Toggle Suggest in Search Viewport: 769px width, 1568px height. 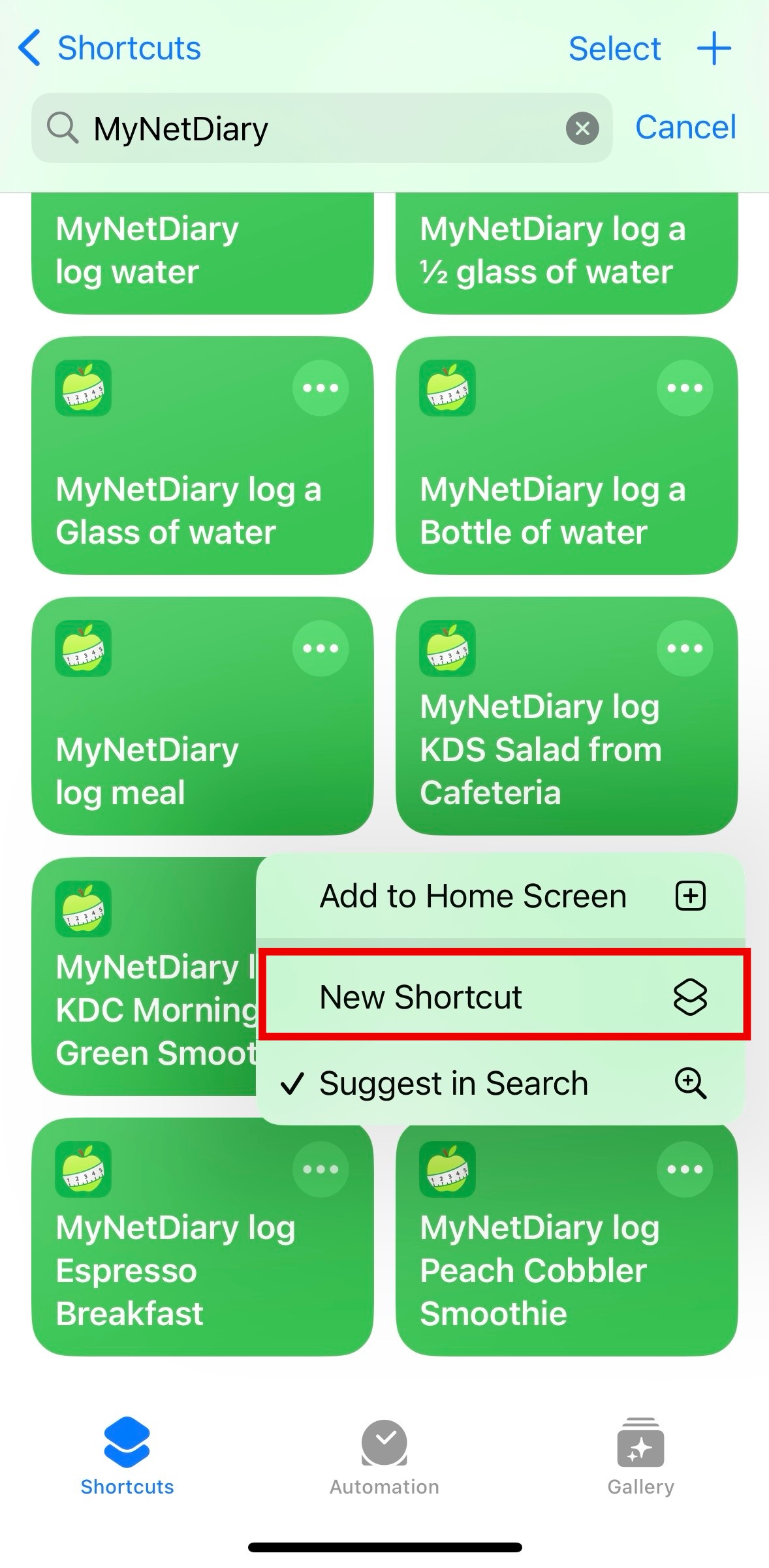501,1084
